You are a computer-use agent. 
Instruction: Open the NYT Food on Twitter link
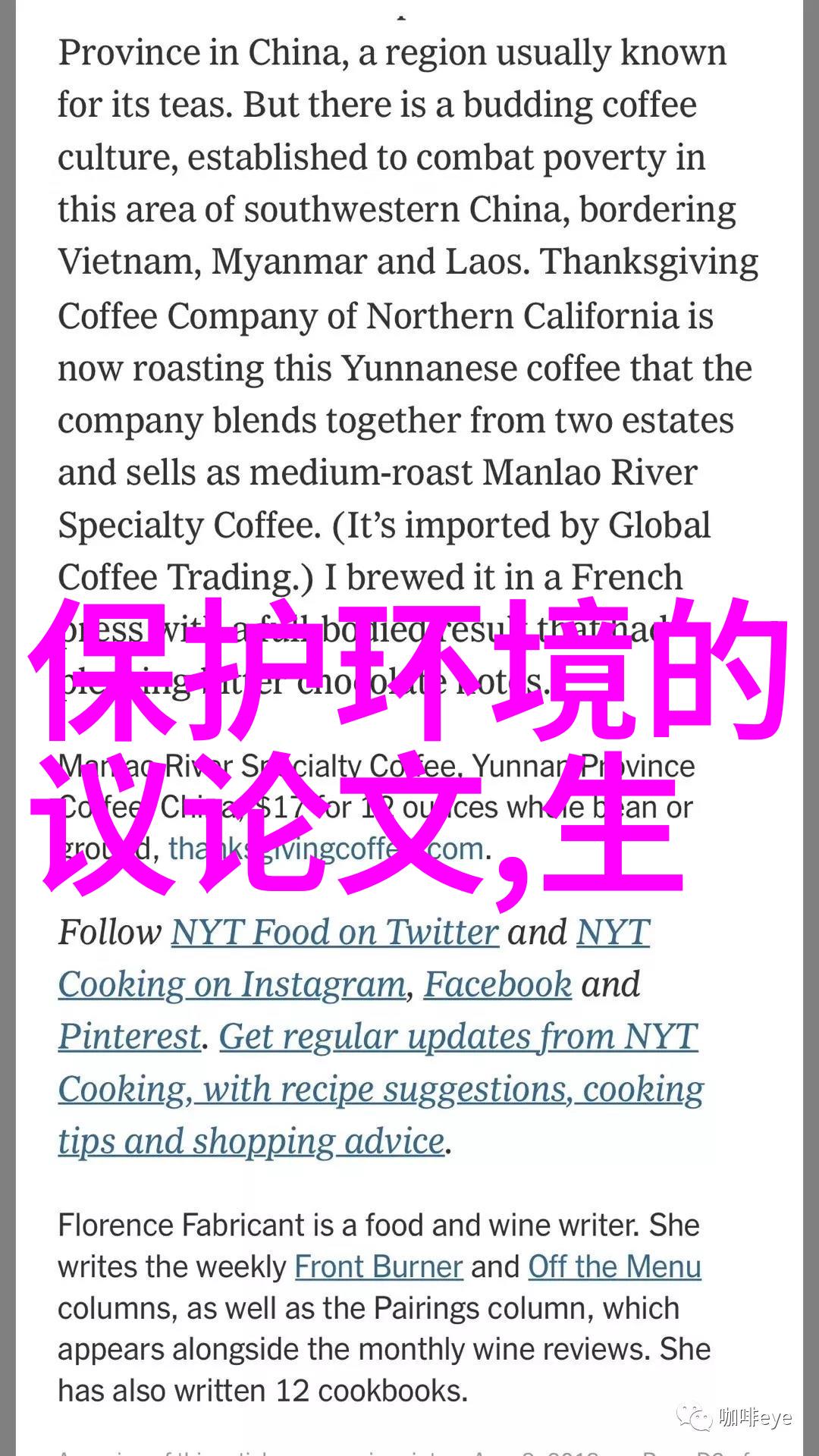pyautogui.click(x=334, y=933)
